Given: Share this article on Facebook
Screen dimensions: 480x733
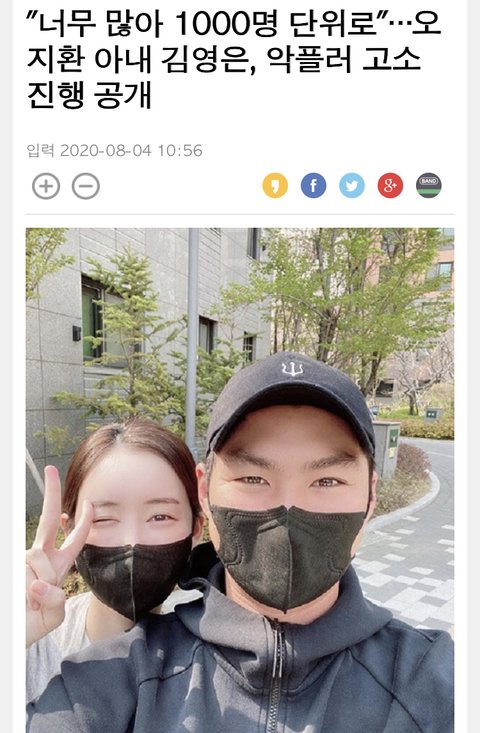Looking at the screenshot, I should [314, 185].
